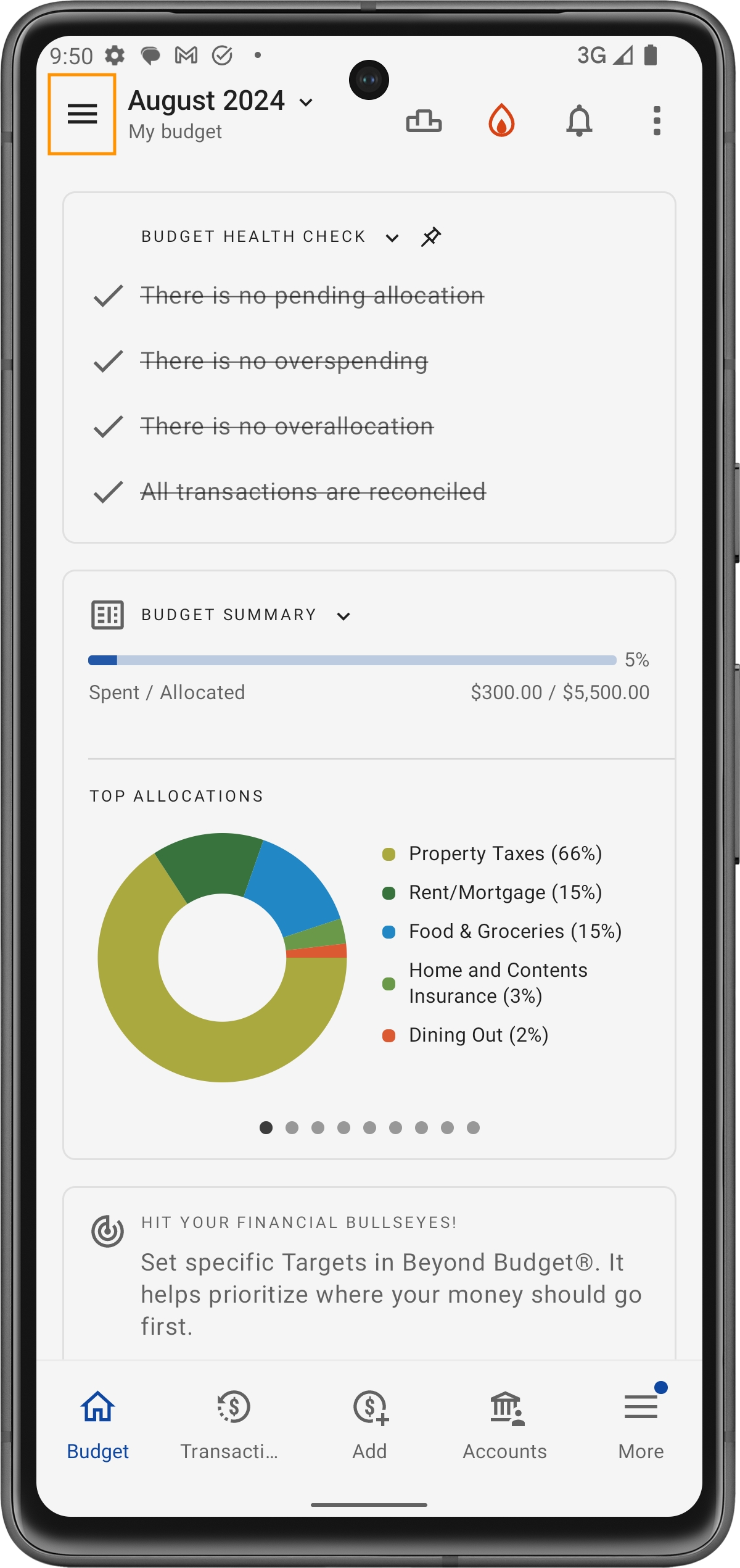Viewport: 740px width, 1568px height.
Task: Open the notifications bell
Action: pyautogui.click(x=579, y=120)
